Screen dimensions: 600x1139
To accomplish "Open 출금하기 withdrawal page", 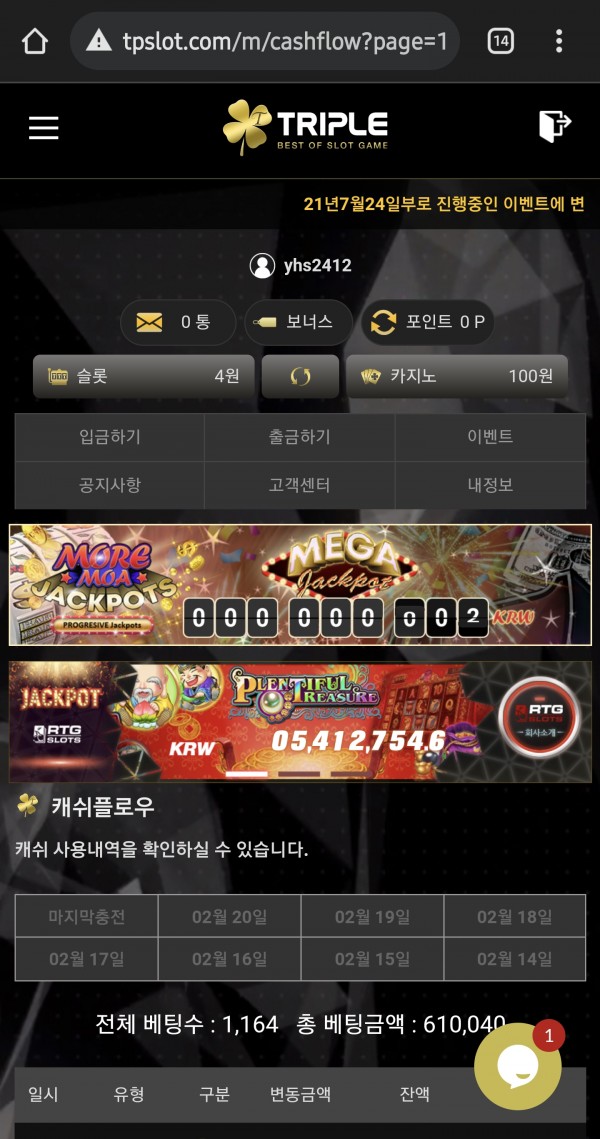I will point(299,437).
